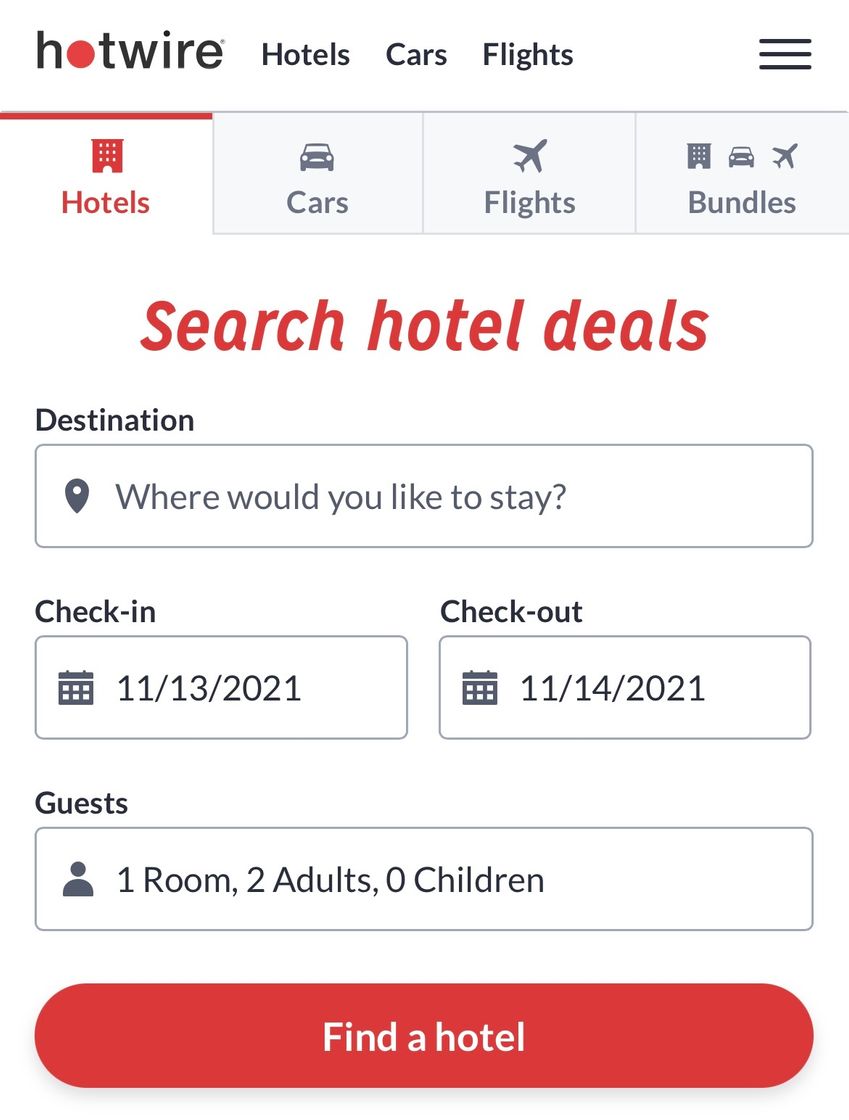This screenshot has width=849, height=1120.
Task: Open Cars from the top navigation
Action: tap(416, 55)
